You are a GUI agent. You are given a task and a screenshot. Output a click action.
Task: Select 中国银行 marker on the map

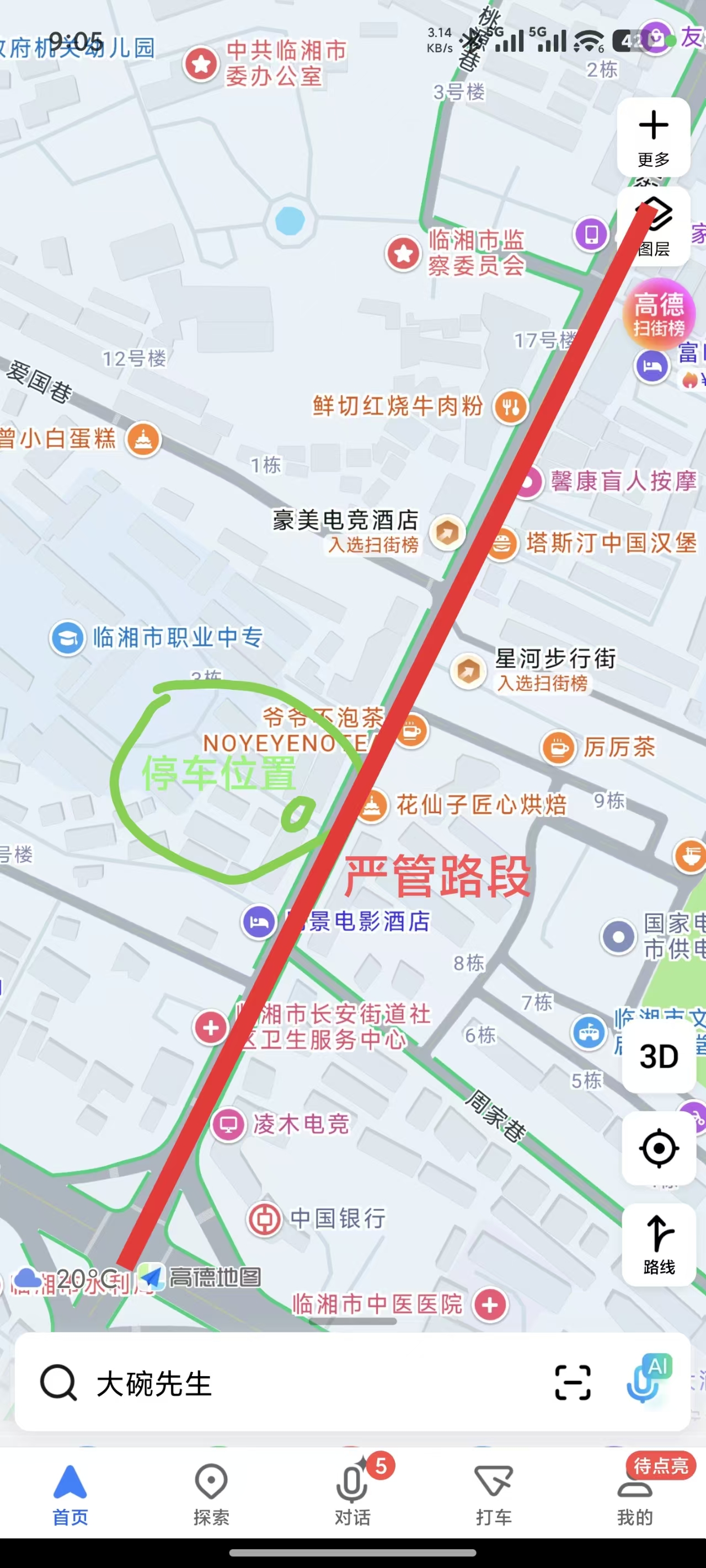click(264, 1218)
